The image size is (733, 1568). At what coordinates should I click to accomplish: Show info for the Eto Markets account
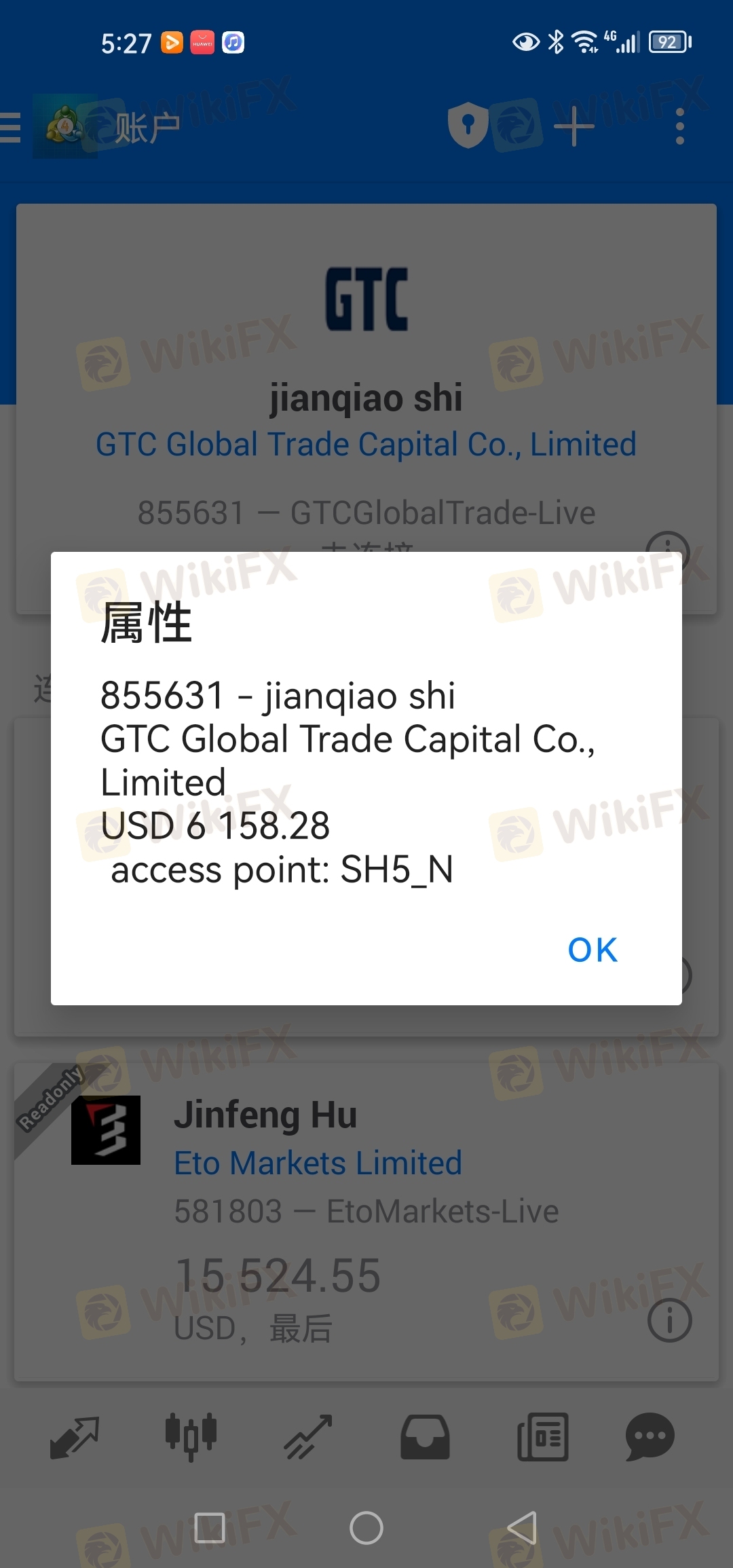670,1320
